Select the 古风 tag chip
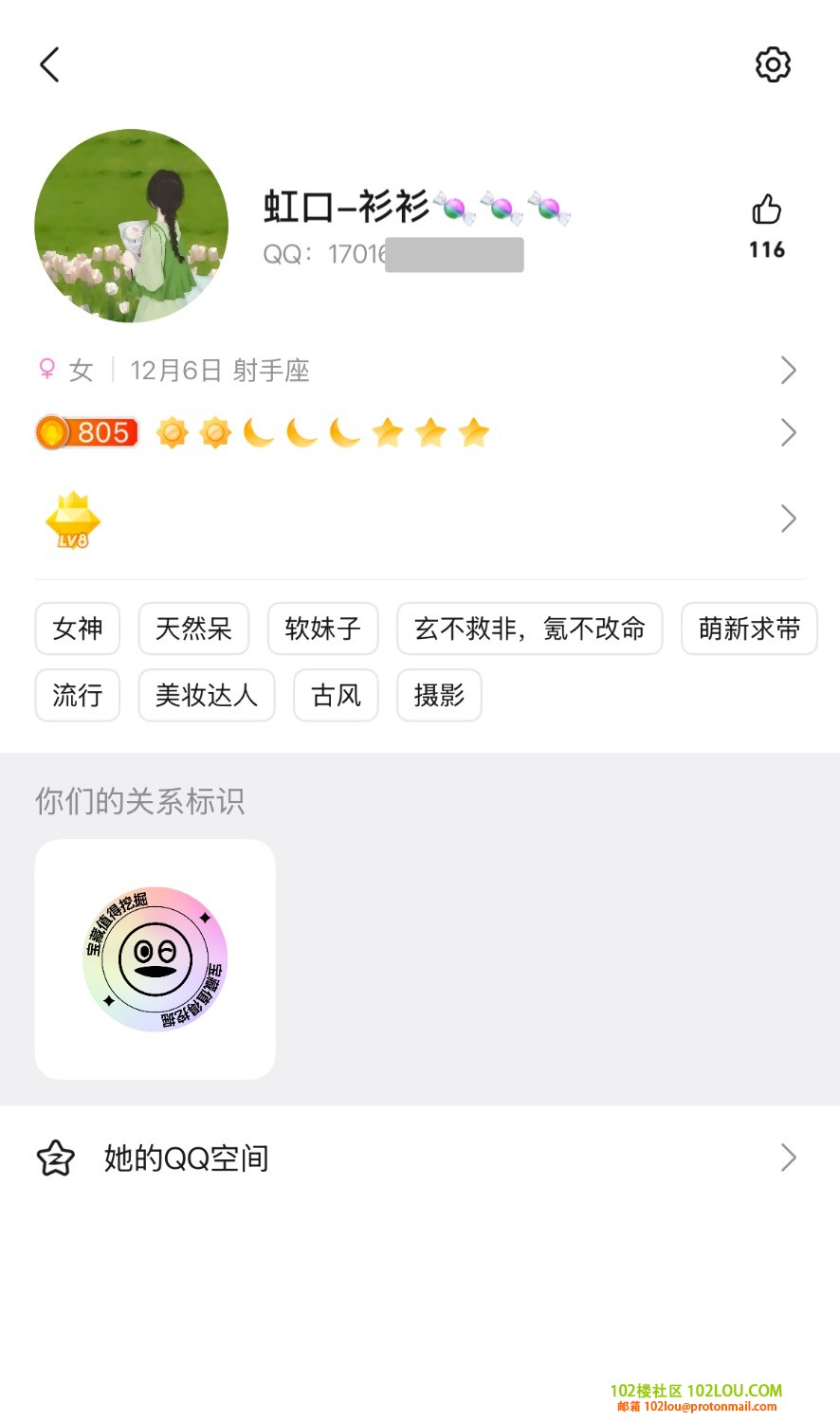This screenshot has width=840, height=1422. pyautogui.click(x=336, y=695)
